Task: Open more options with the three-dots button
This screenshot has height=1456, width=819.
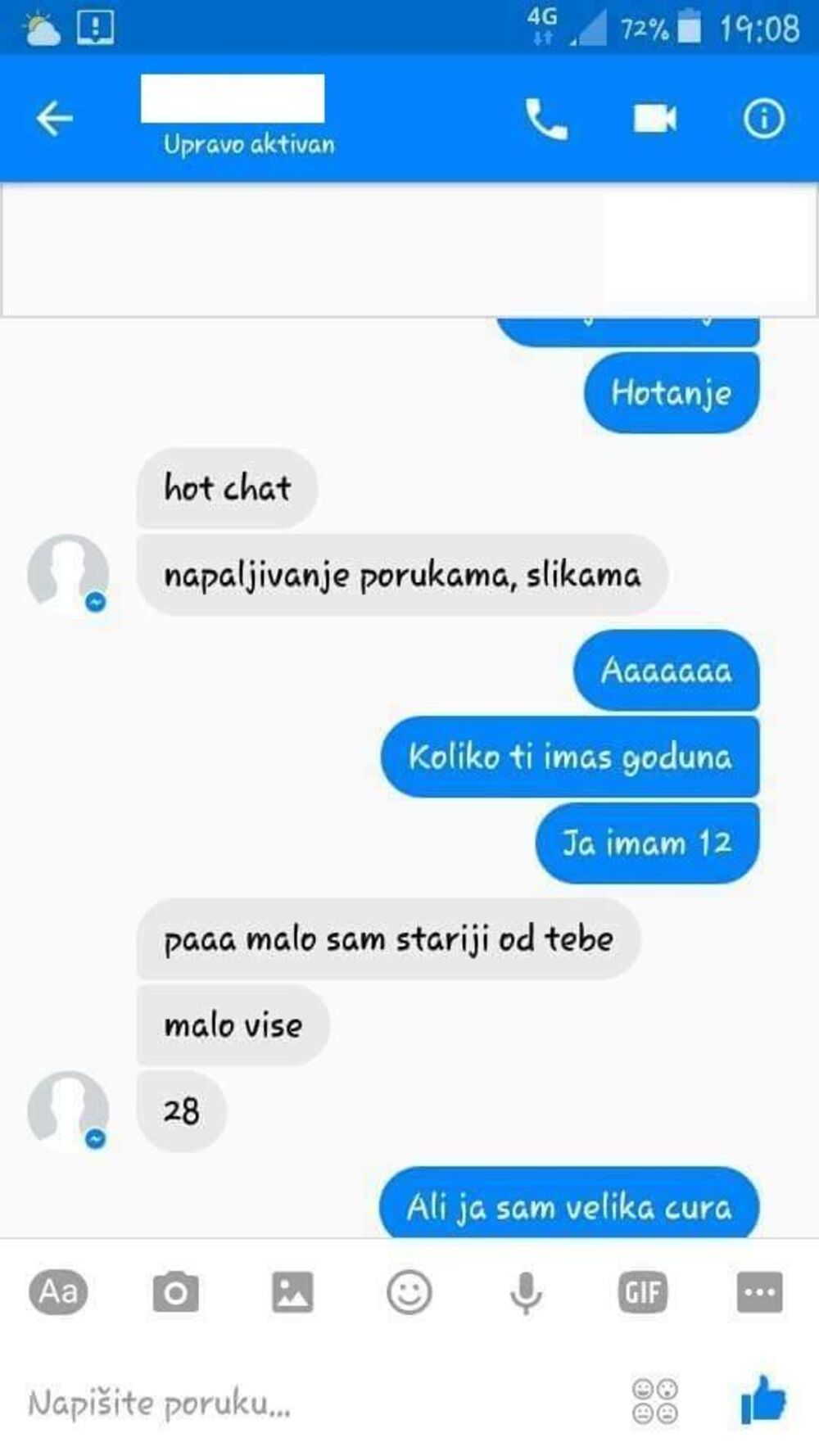Action: [x=759, y=1292]
